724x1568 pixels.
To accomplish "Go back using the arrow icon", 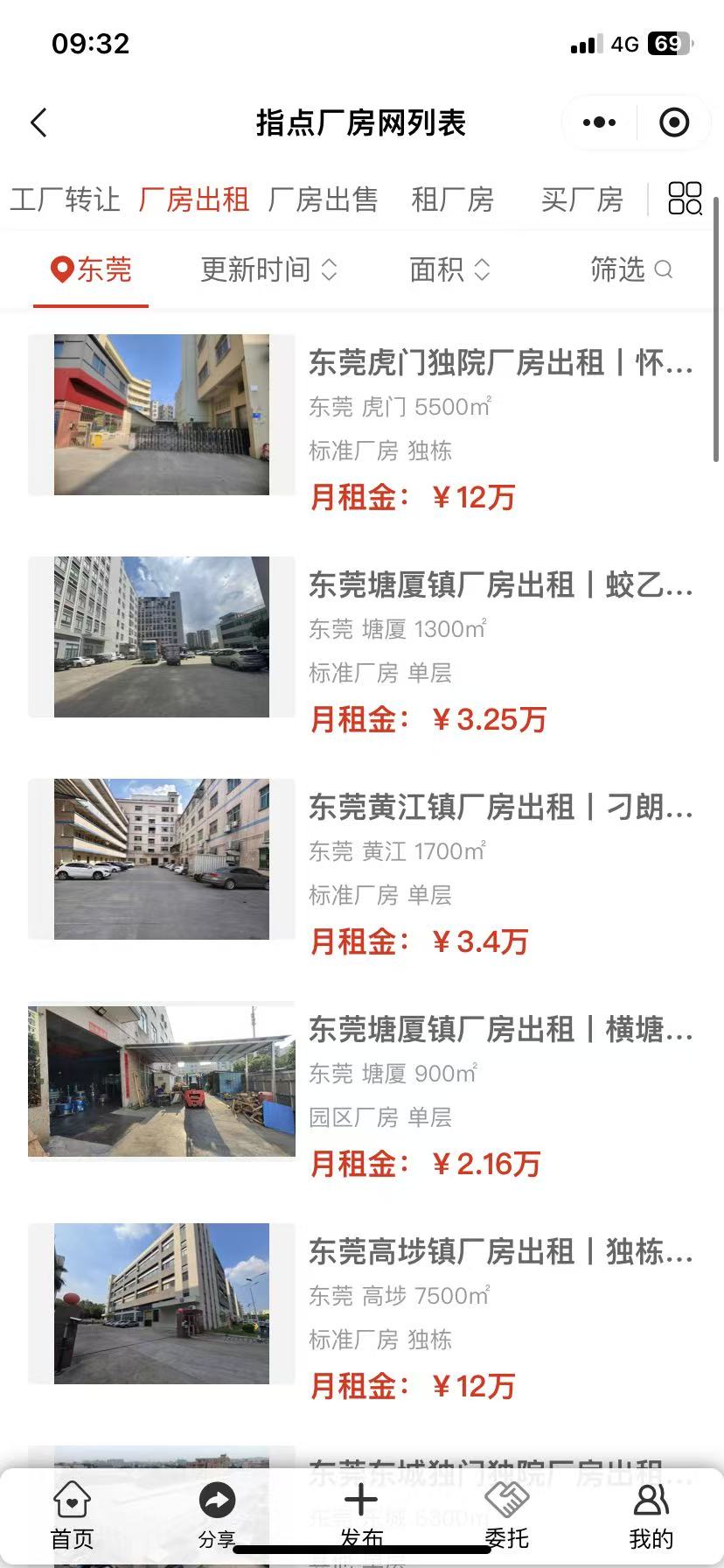I will click(38, 122).
